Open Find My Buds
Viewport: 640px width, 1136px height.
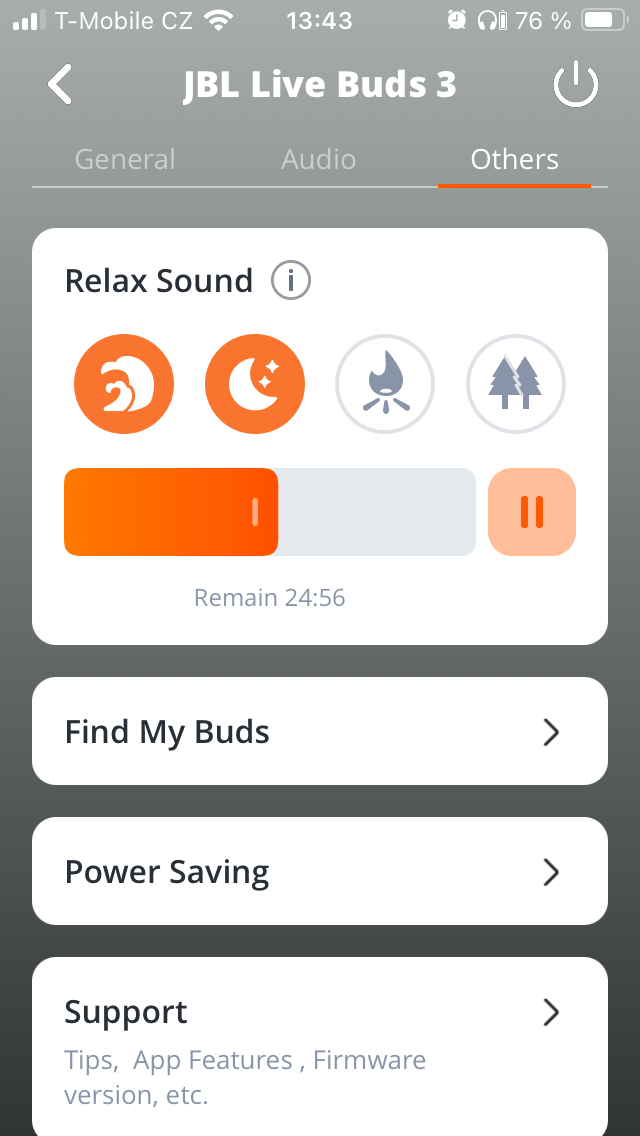coord(320,731)
